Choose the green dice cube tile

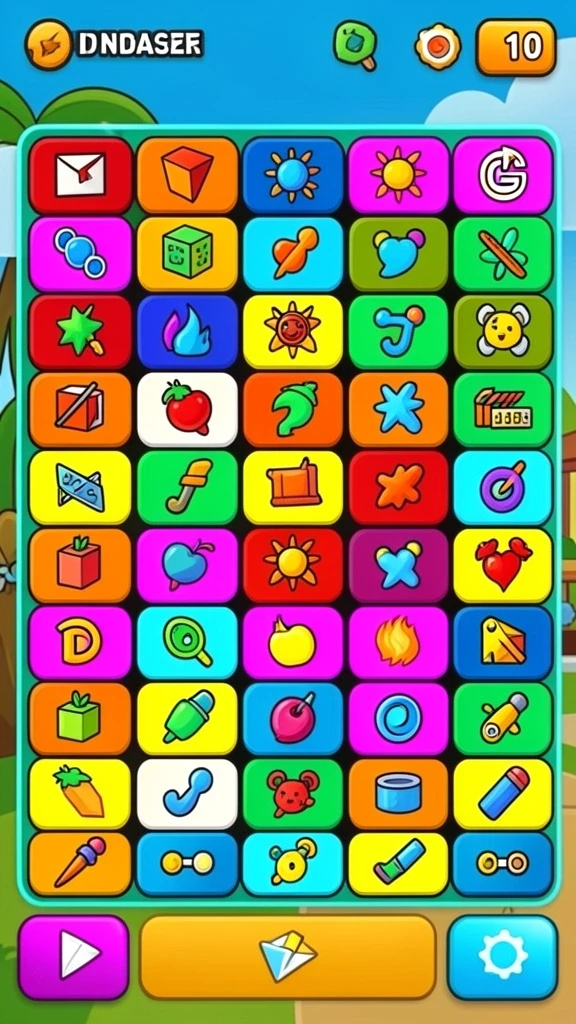187,254
